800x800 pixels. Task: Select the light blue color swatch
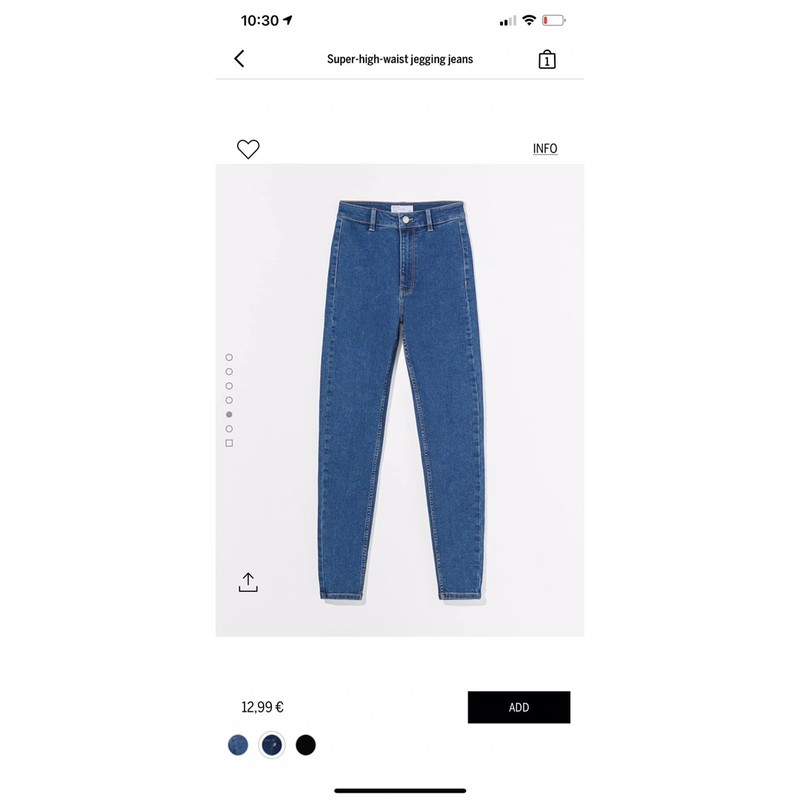tap(238, 745)
